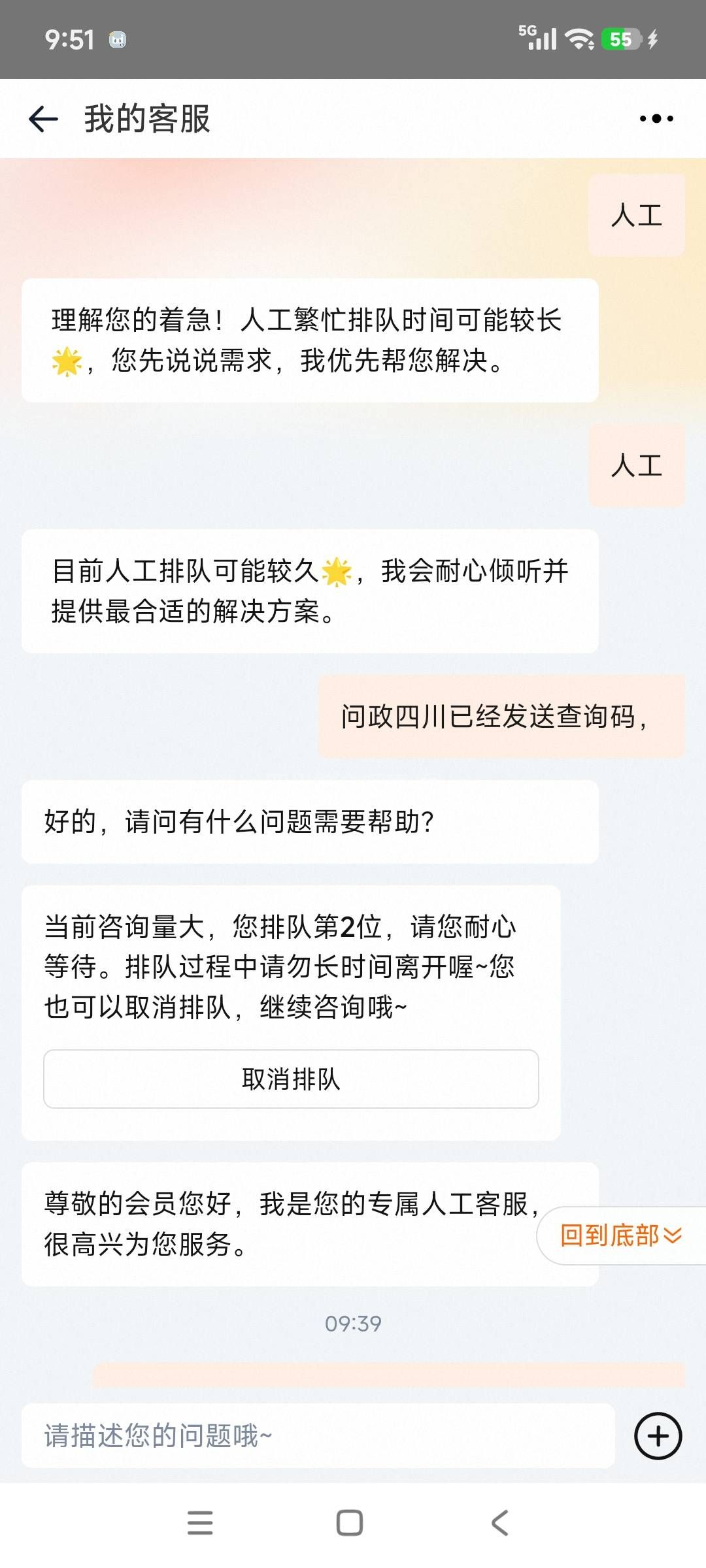
Task: Go to the system home screen
Action: click(350, 1523)
